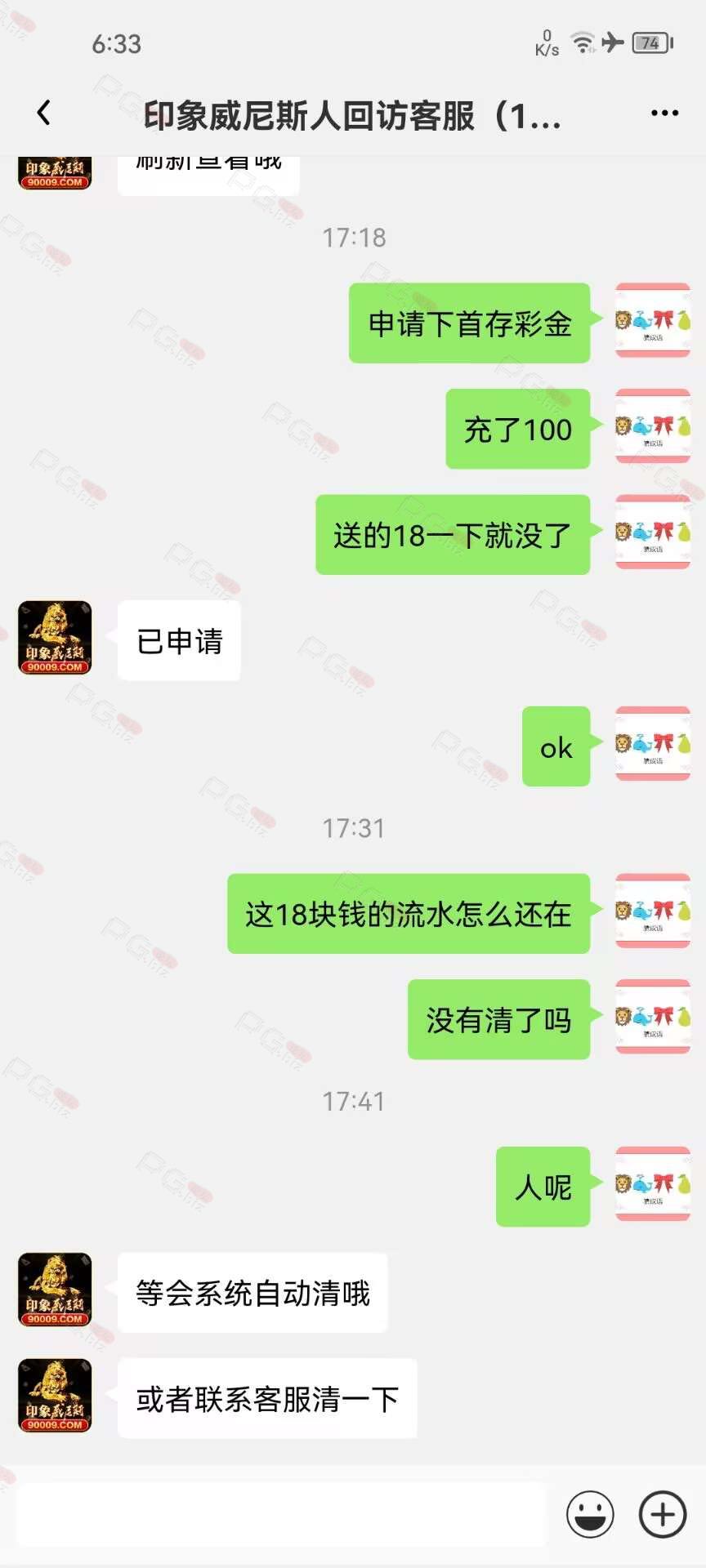
Task: Open the three-dot chat options menu
Action: coord(664,114)
